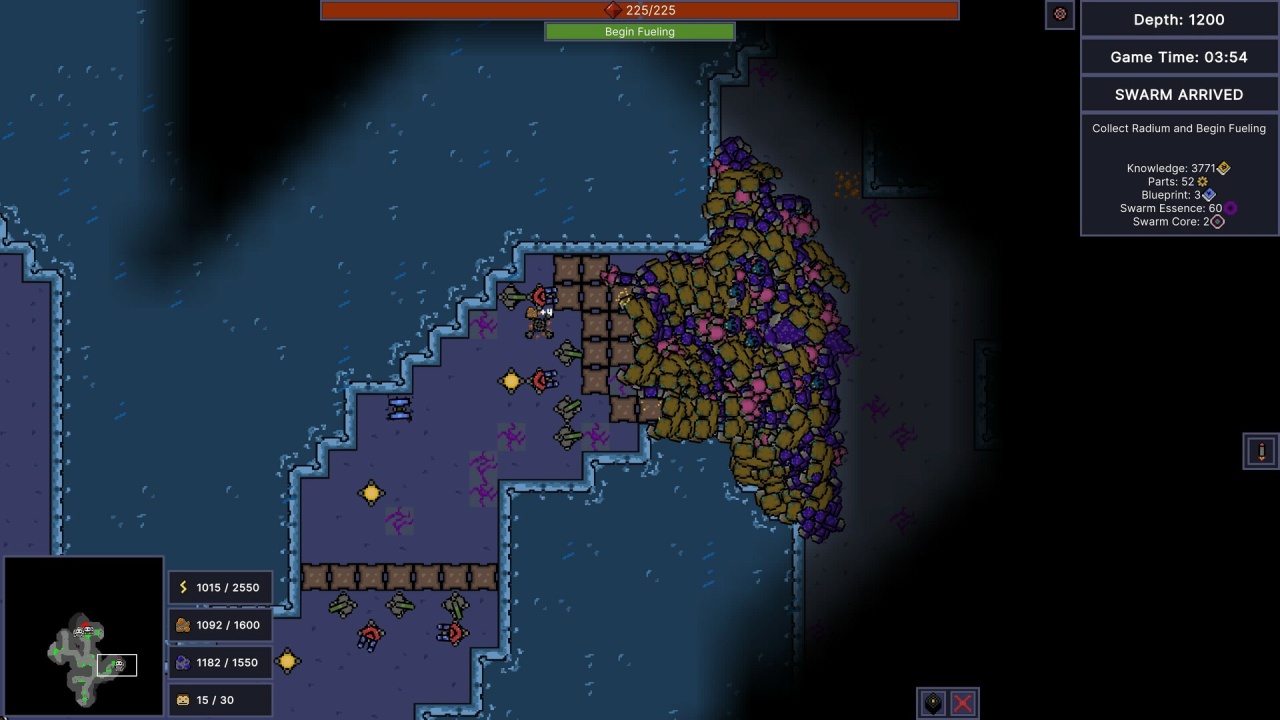Open the settings gear icon
The width and height of the screenshot is (1280, 720).
click(1060, 14)
